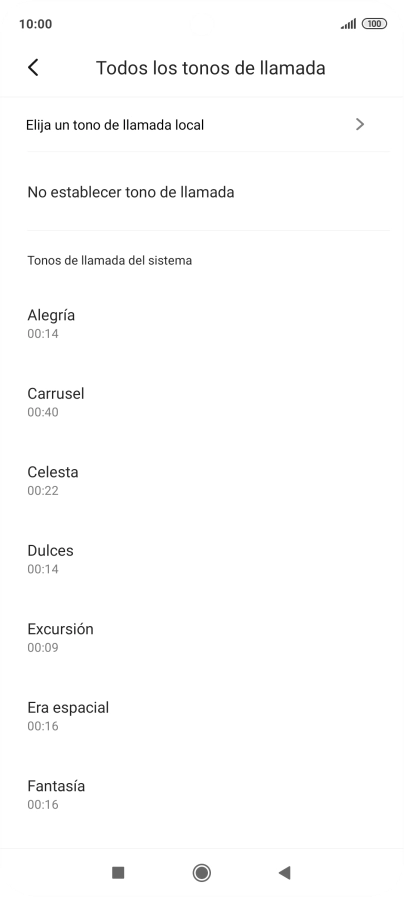
Task: Choose the Era espacial ringtone
Action: 202,715
